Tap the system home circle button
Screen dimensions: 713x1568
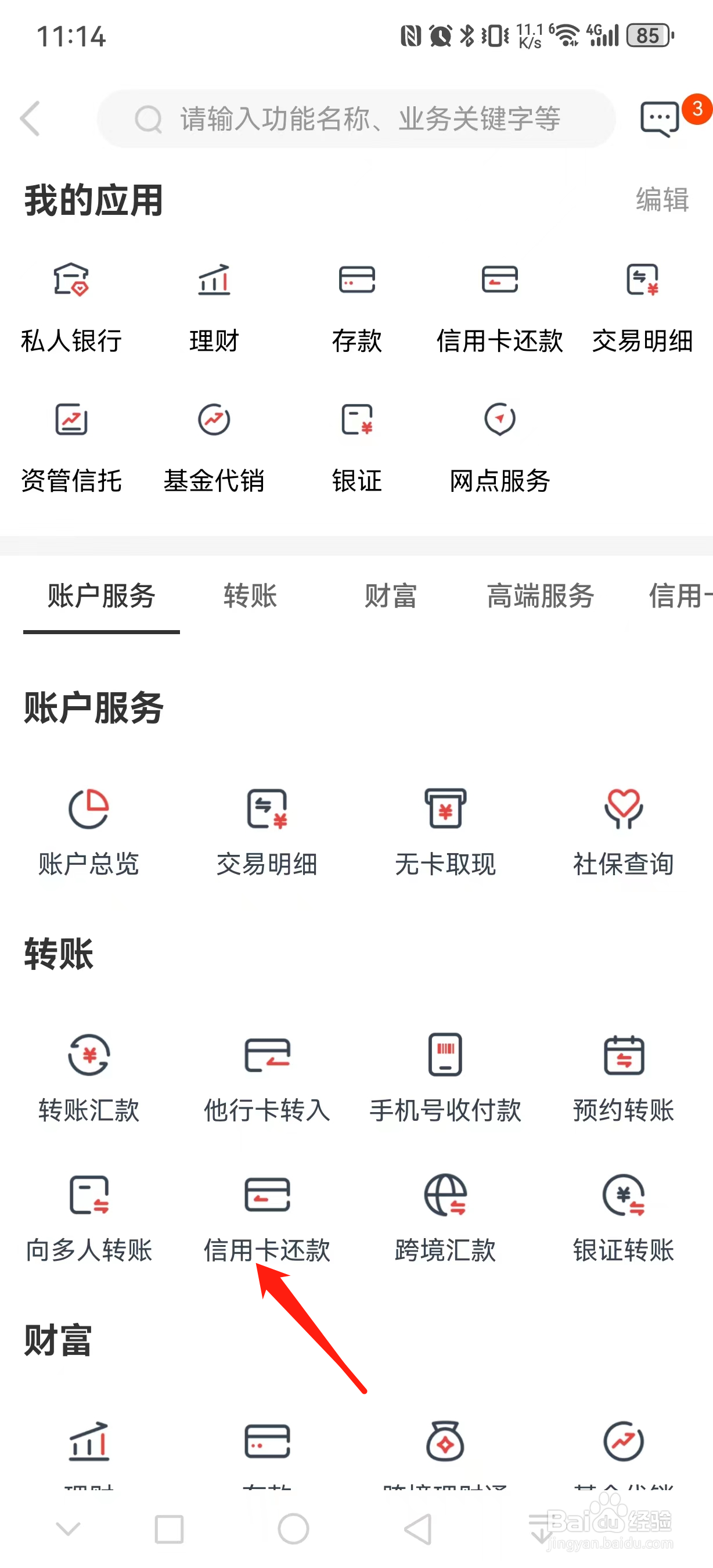coord(293,1529)
